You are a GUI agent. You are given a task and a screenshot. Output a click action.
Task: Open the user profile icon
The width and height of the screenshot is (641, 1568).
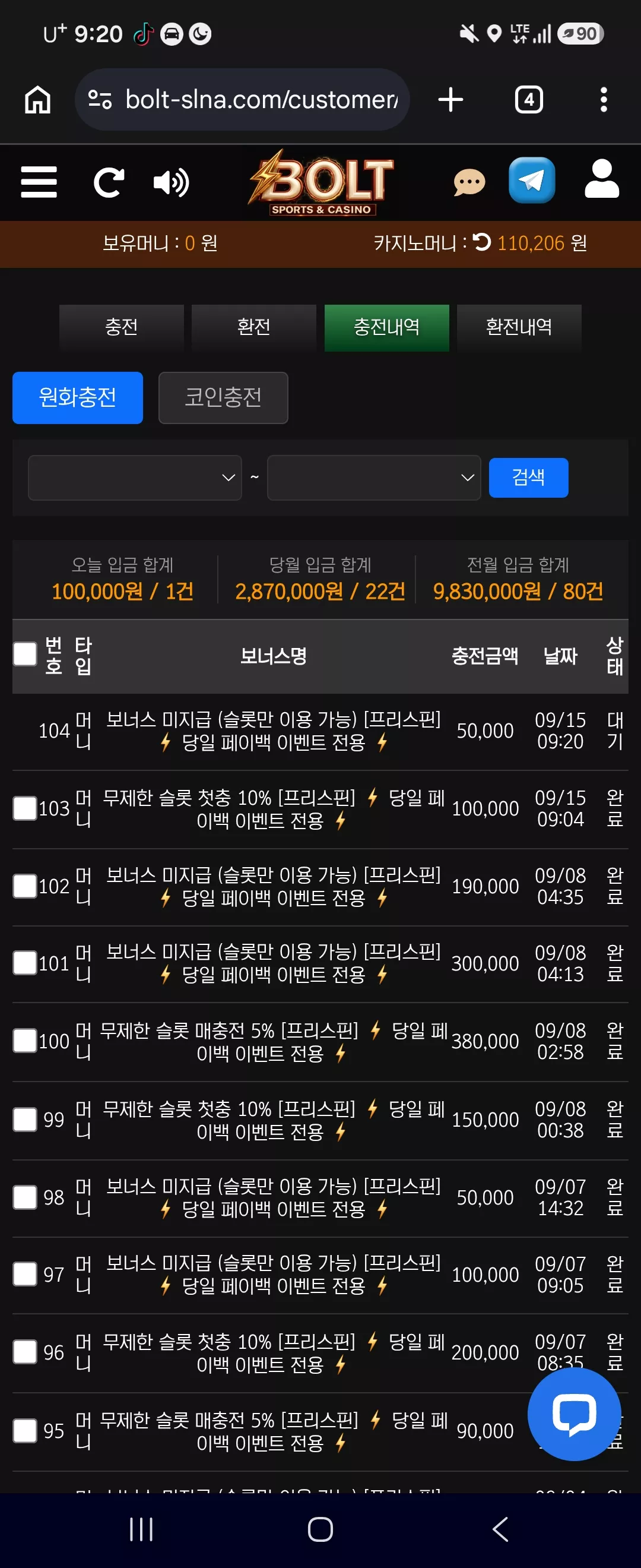(601, 179)
